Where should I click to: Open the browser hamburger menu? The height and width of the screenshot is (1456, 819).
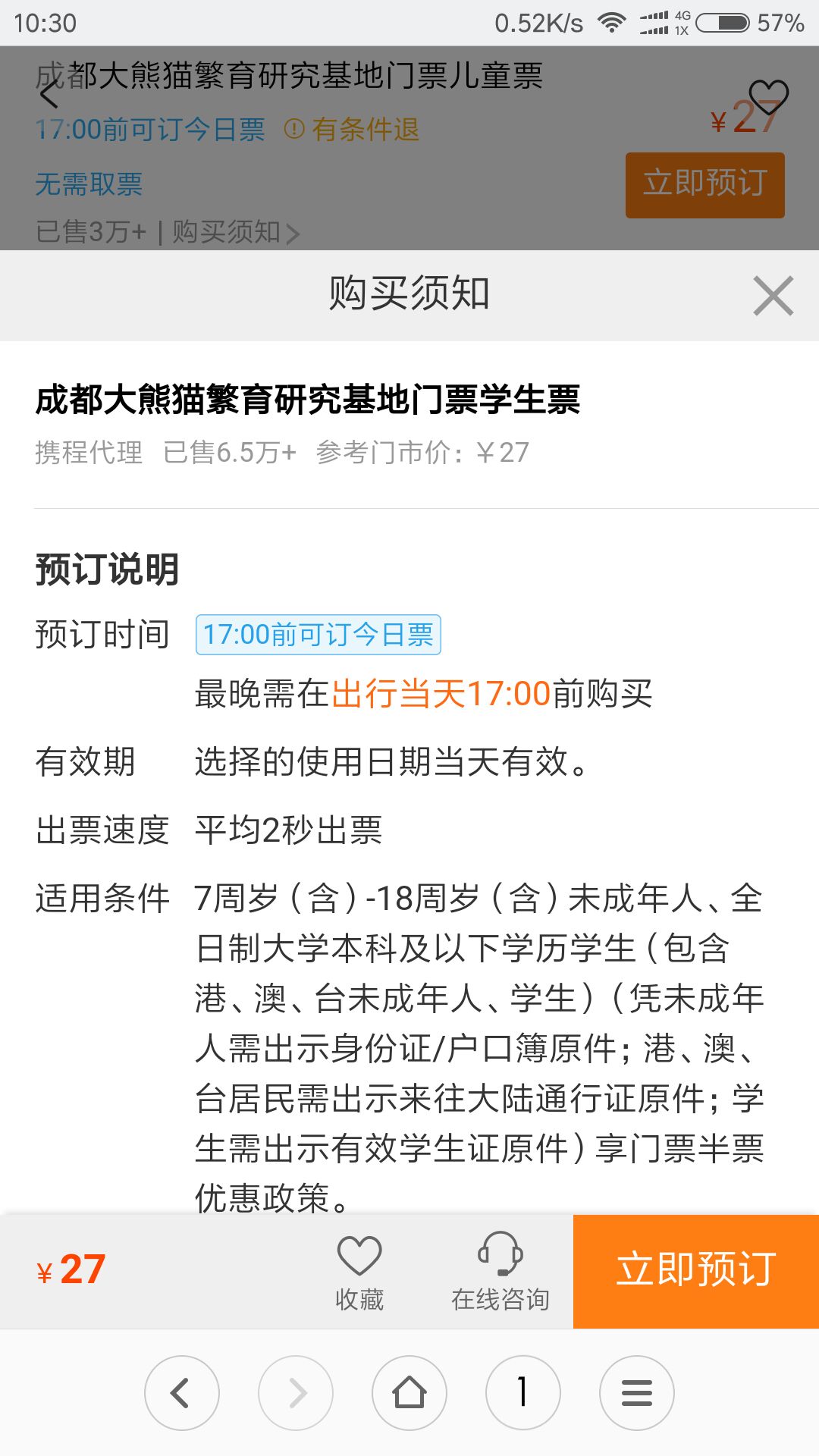[637, 1393]
